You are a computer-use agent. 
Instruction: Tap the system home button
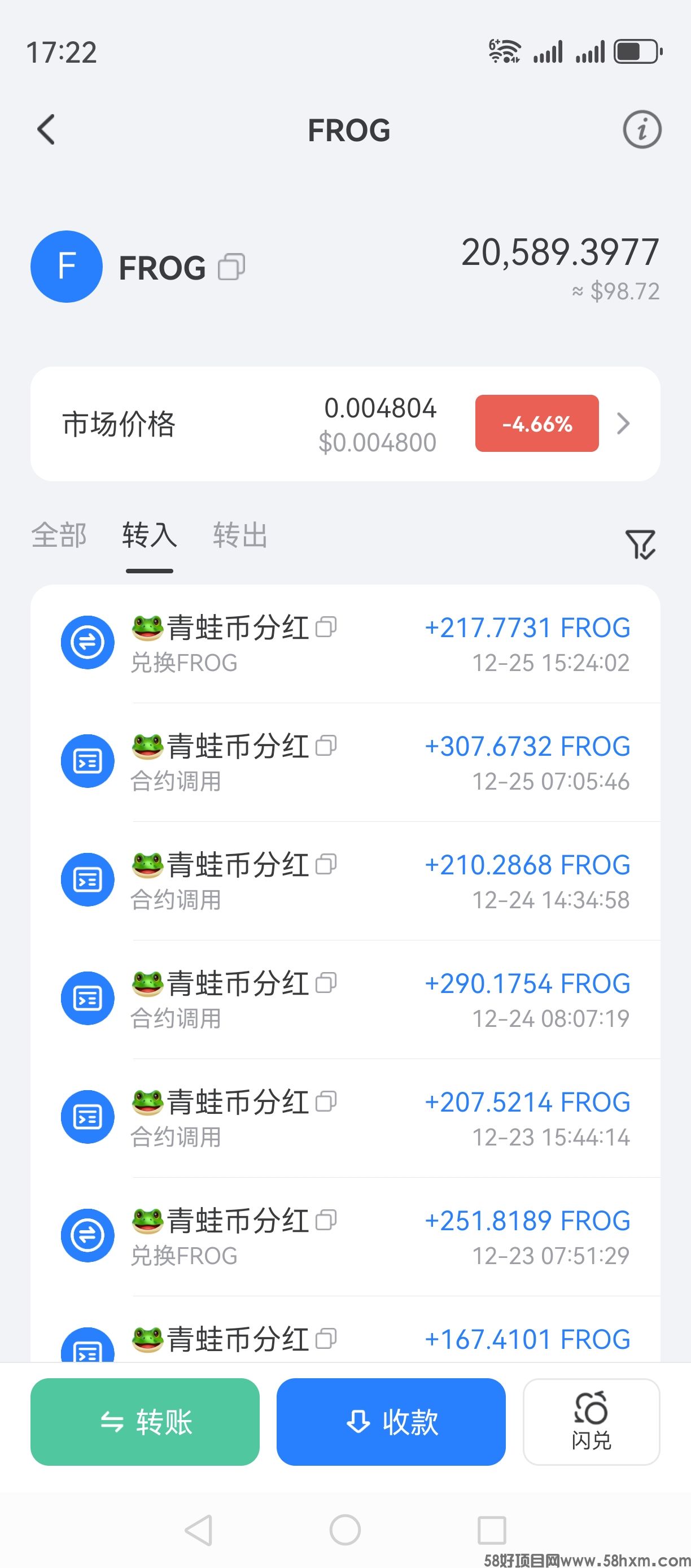click(345, 1530)
